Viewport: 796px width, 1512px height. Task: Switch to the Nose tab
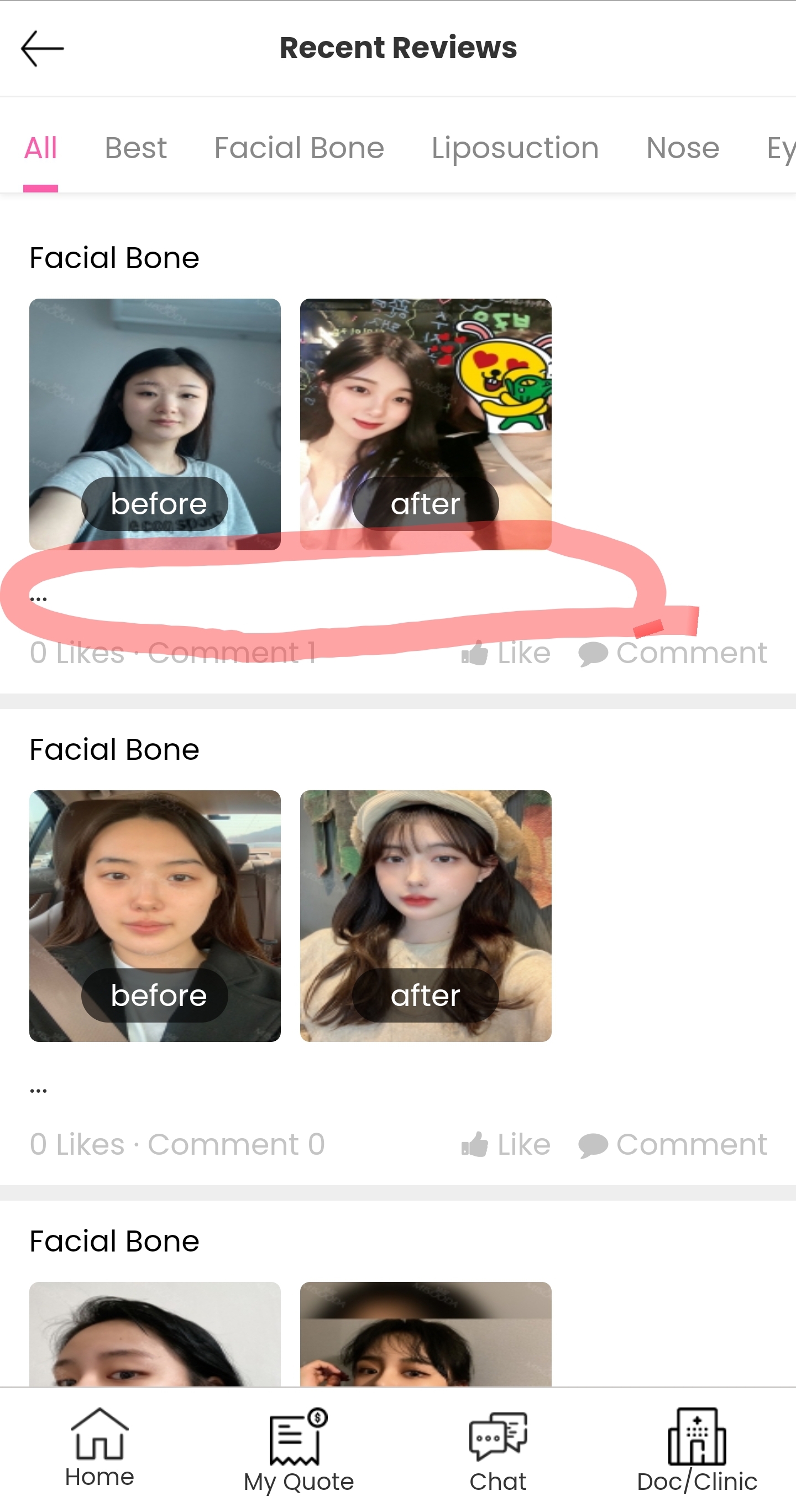[x=683, y=148]
